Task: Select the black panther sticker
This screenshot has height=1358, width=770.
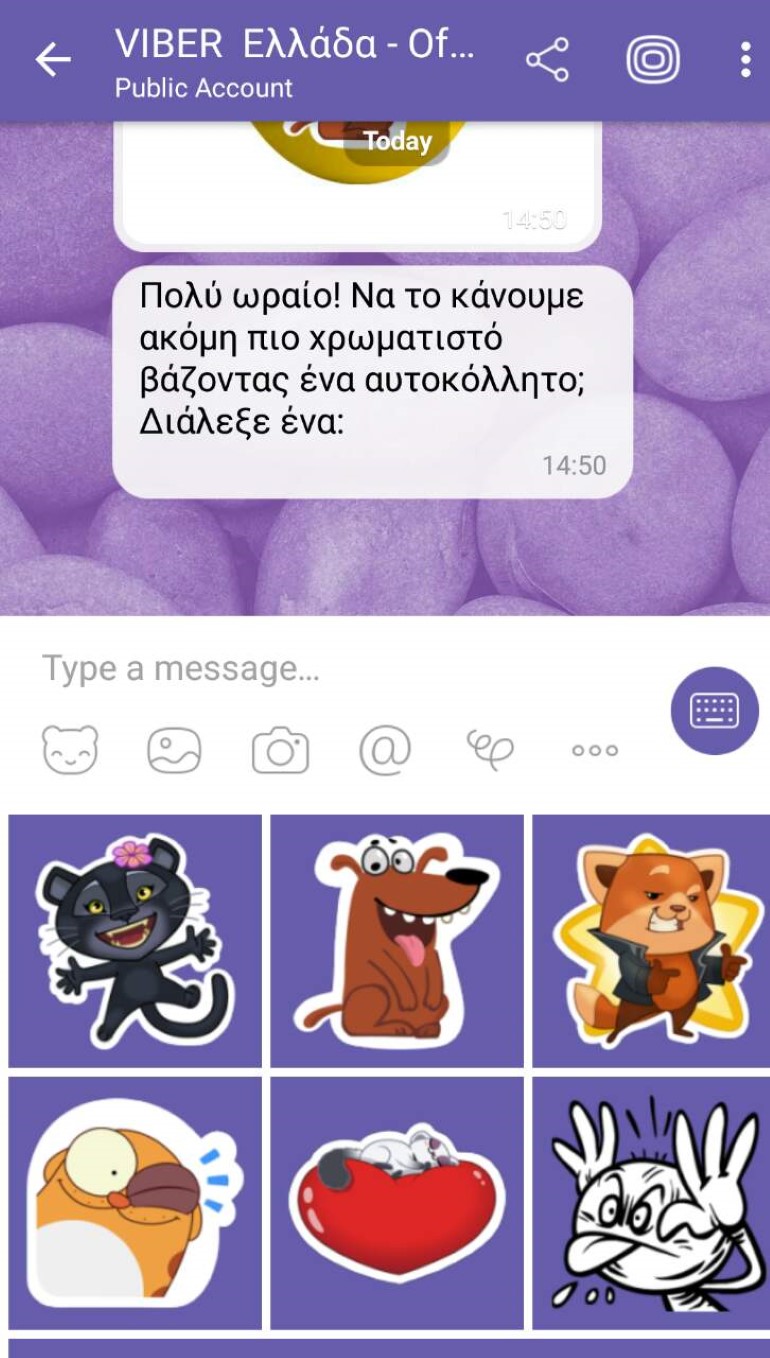Action: coord(135,941)
